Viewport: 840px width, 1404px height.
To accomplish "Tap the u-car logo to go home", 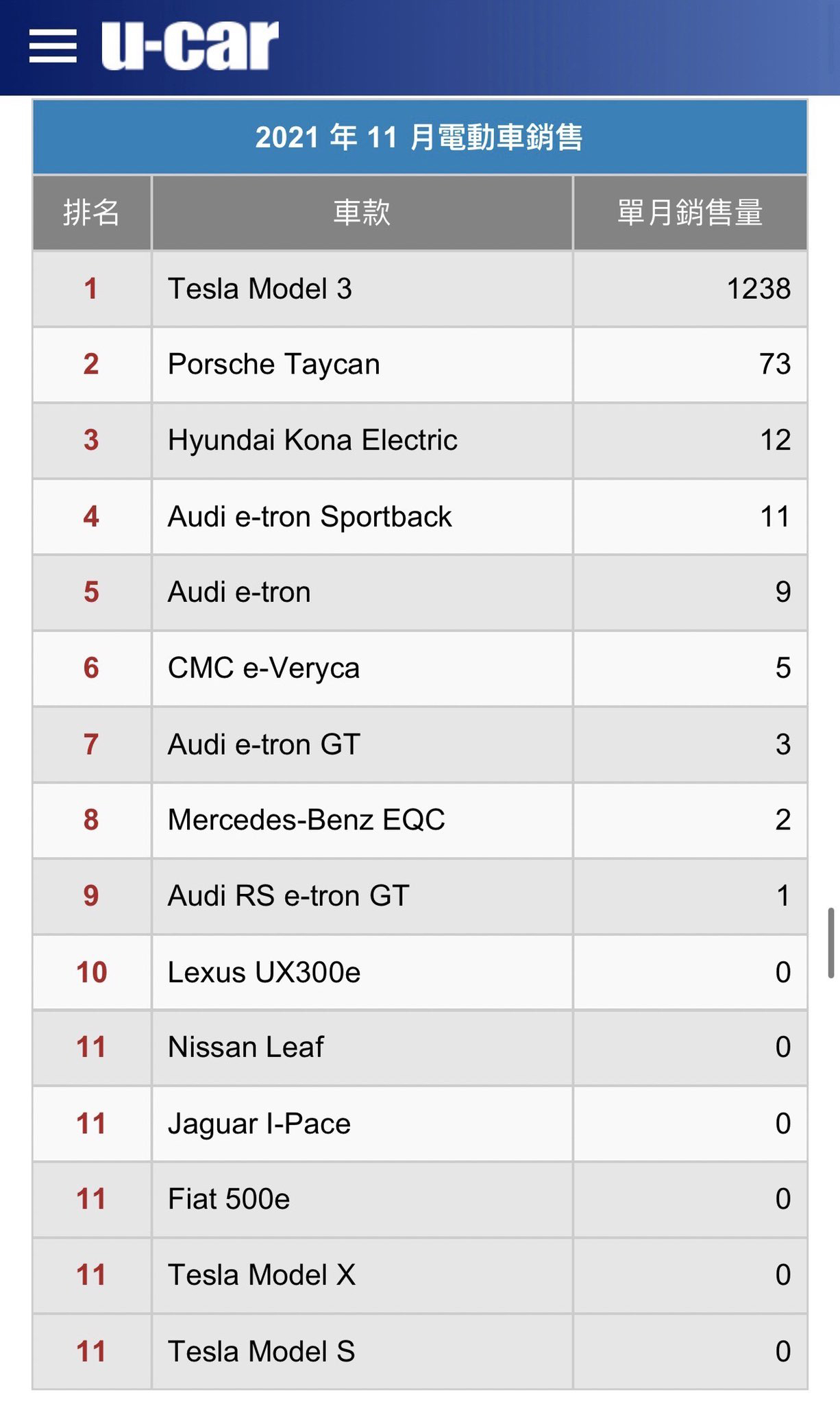I will 190,45.
